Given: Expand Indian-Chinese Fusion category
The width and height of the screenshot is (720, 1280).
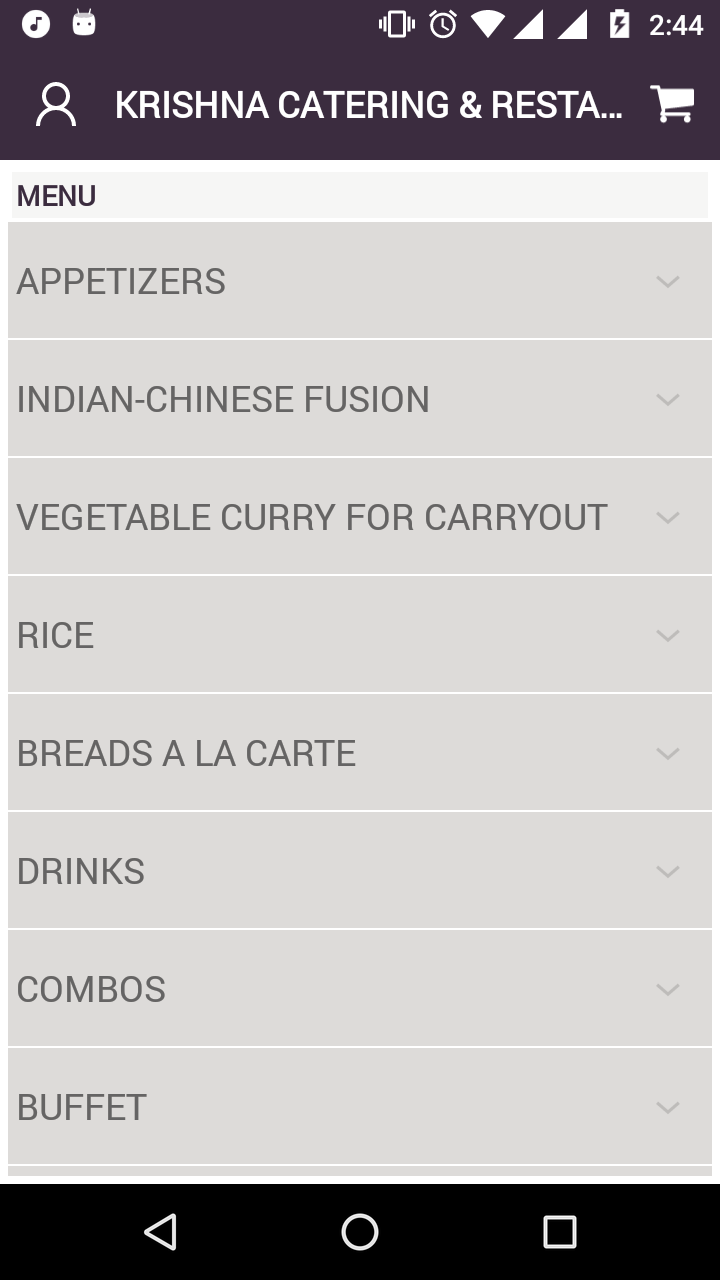Looking at the screenshot, I should click(360, 399).
